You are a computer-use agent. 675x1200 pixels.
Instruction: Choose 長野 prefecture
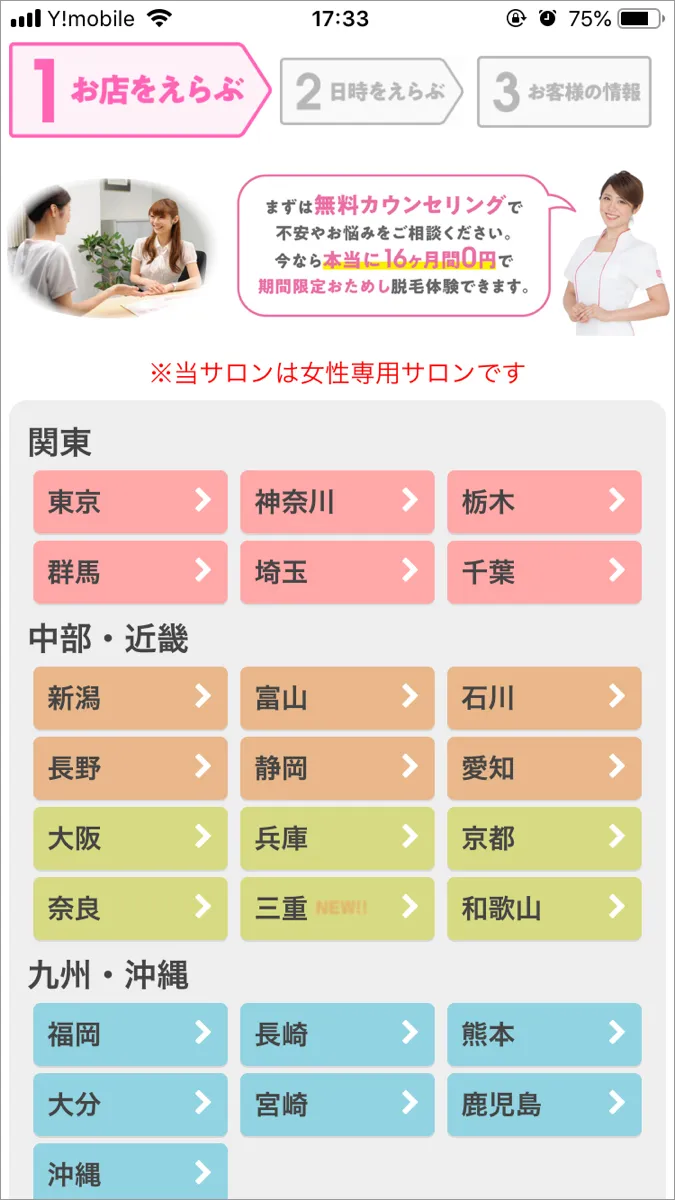click(130, 768)
